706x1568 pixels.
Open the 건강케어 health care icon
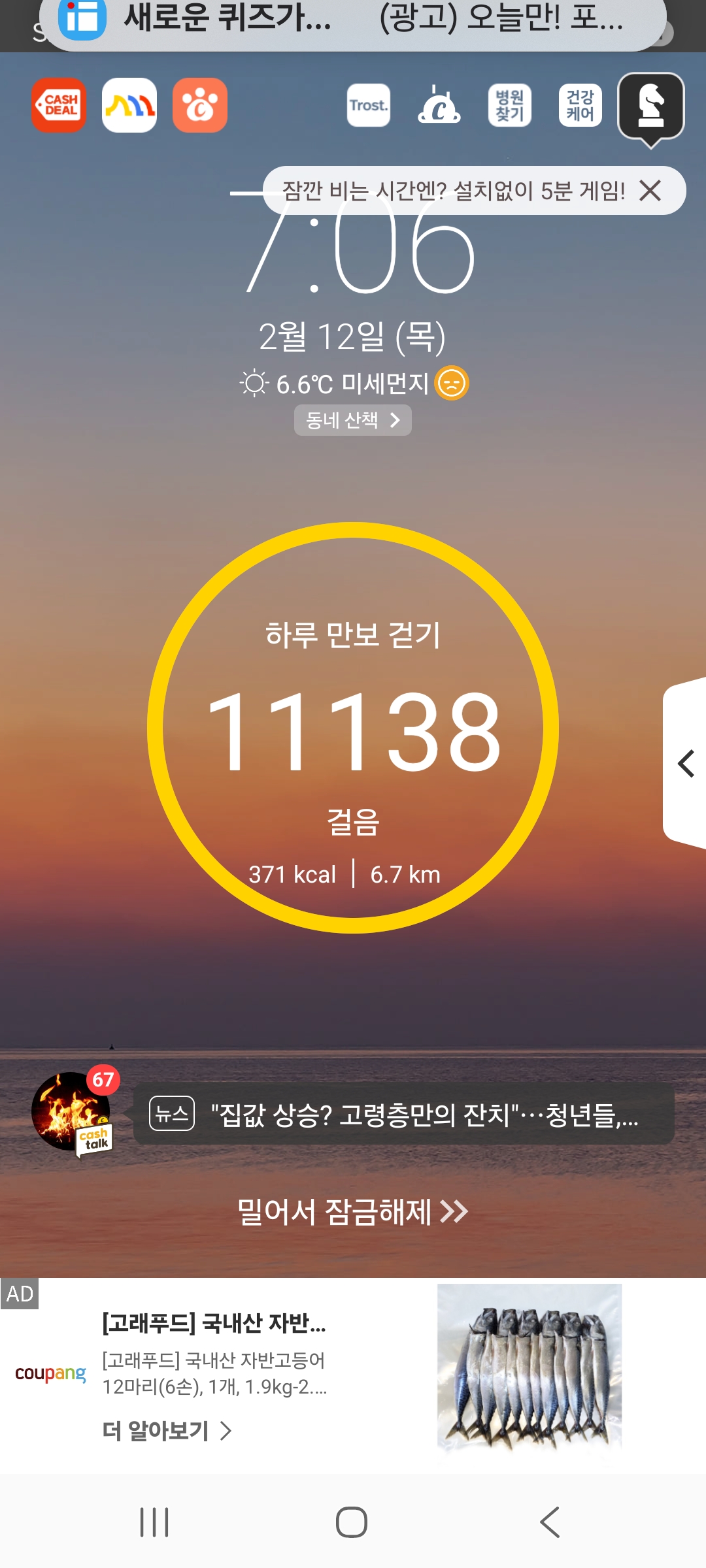580,105
